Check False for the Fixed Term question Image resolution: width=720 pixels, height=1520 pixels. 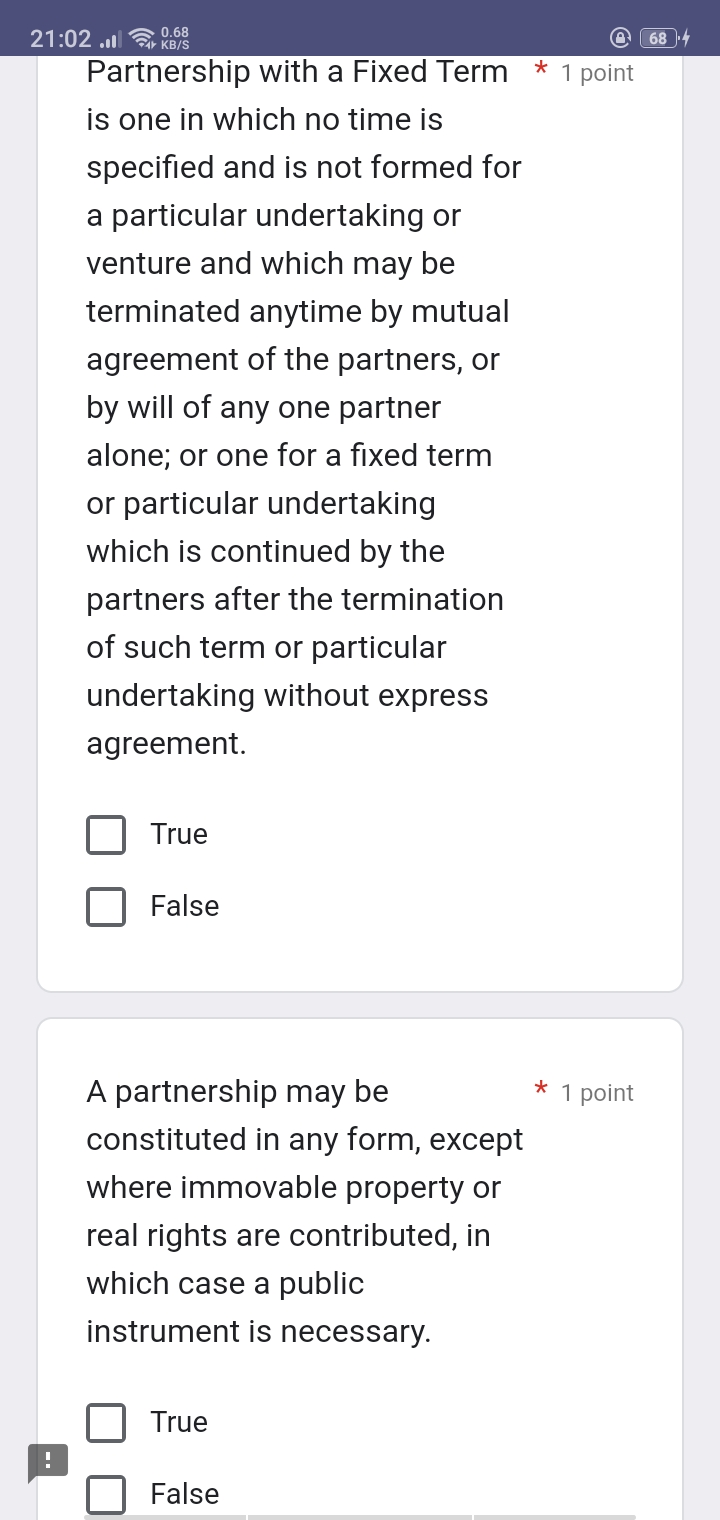click(x=105, y=906)
